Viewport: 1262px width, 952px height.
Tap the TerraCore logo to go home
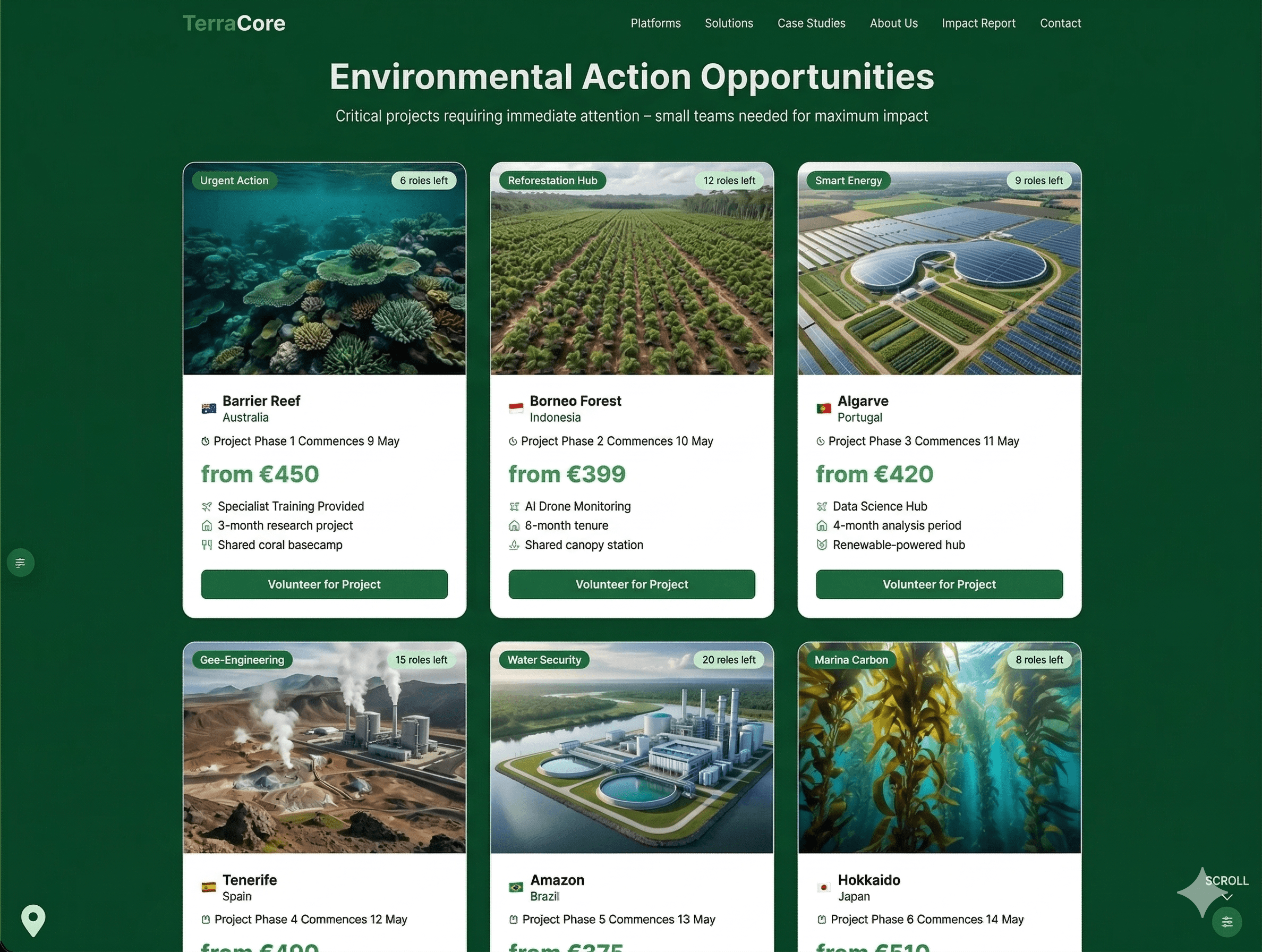click(x=234, y=23)
